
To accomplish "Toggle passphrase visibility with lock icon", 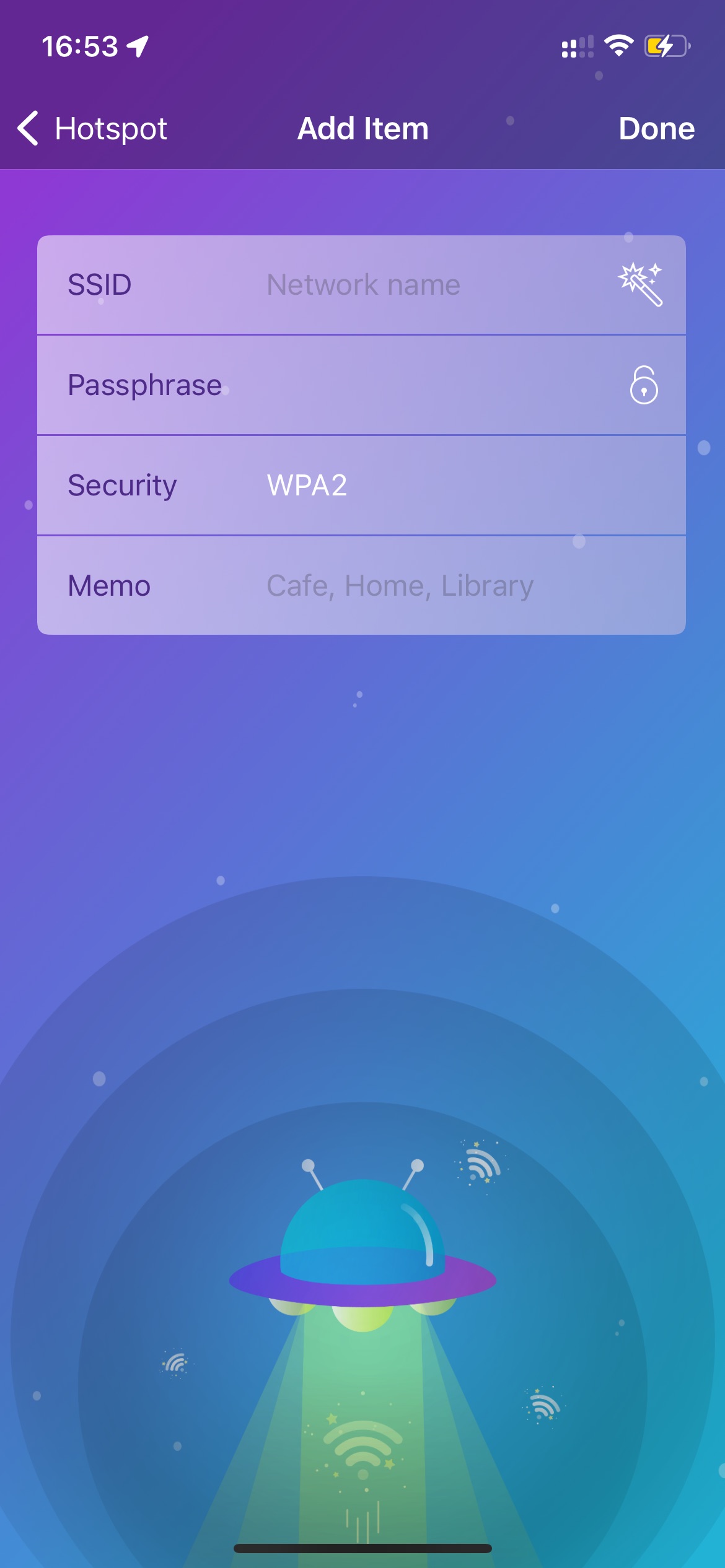I will 644,385.
